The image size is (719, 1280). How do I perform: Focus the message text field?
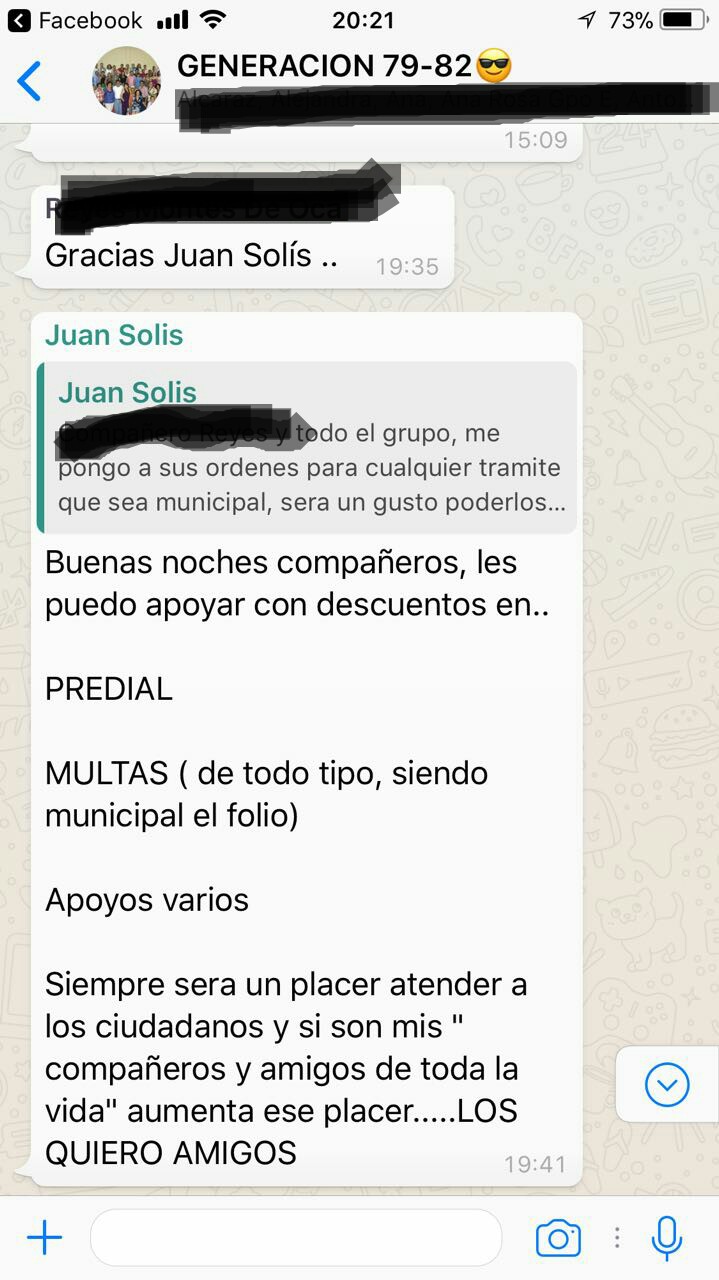click(295, 1238)
